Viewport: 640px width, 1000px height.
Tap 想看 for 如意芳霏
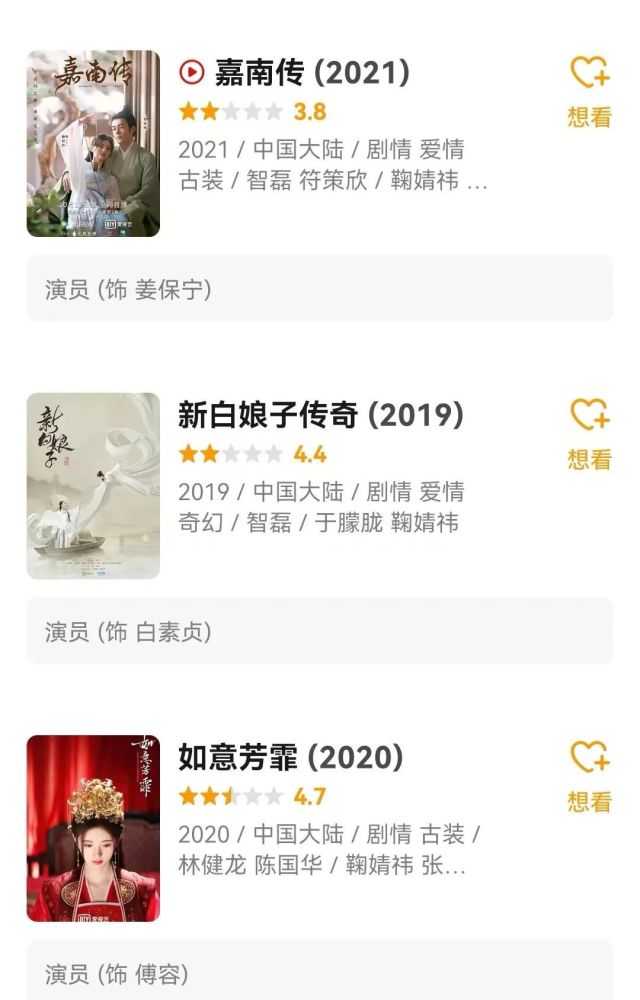[x=589, y=776]
